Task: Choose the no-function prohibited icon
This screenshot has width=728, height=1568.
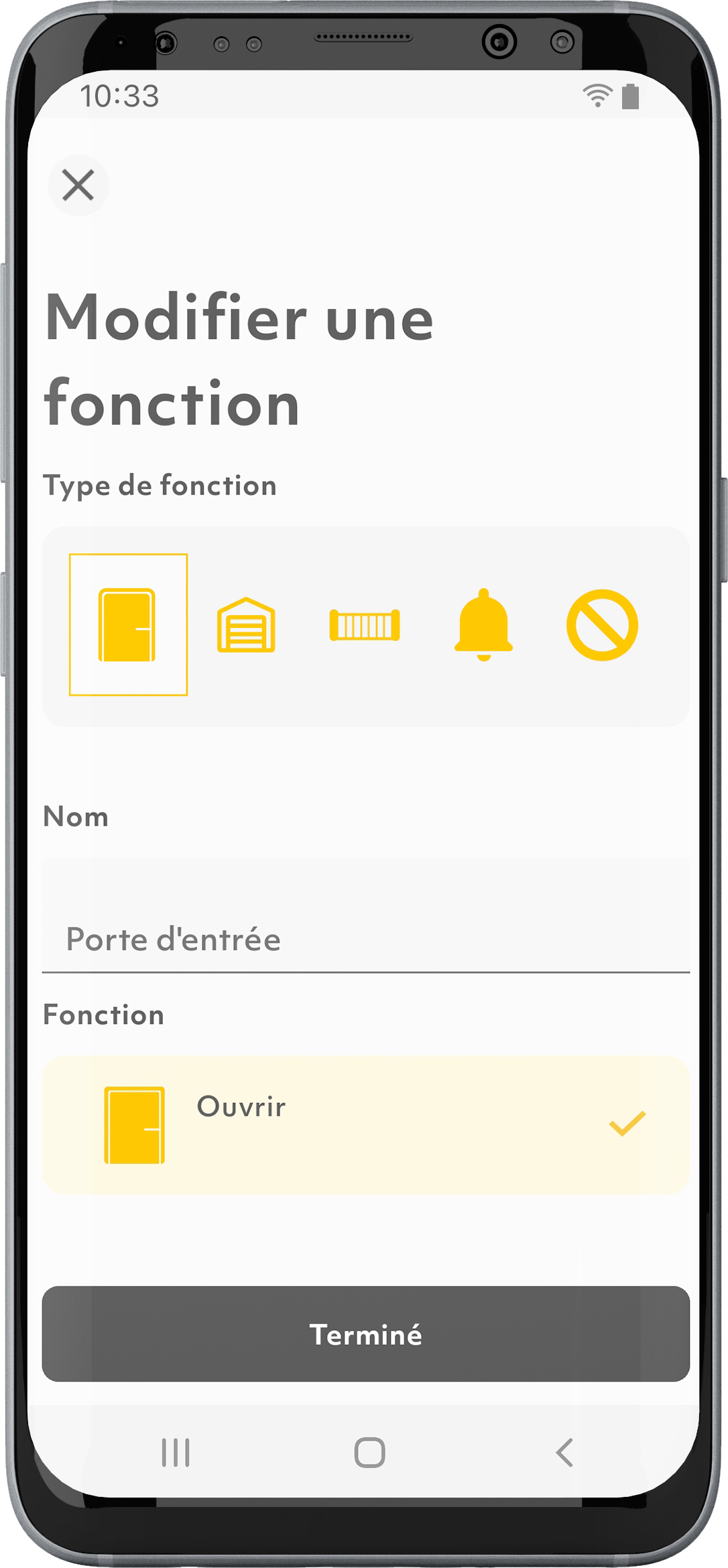Action: point(602,625)
